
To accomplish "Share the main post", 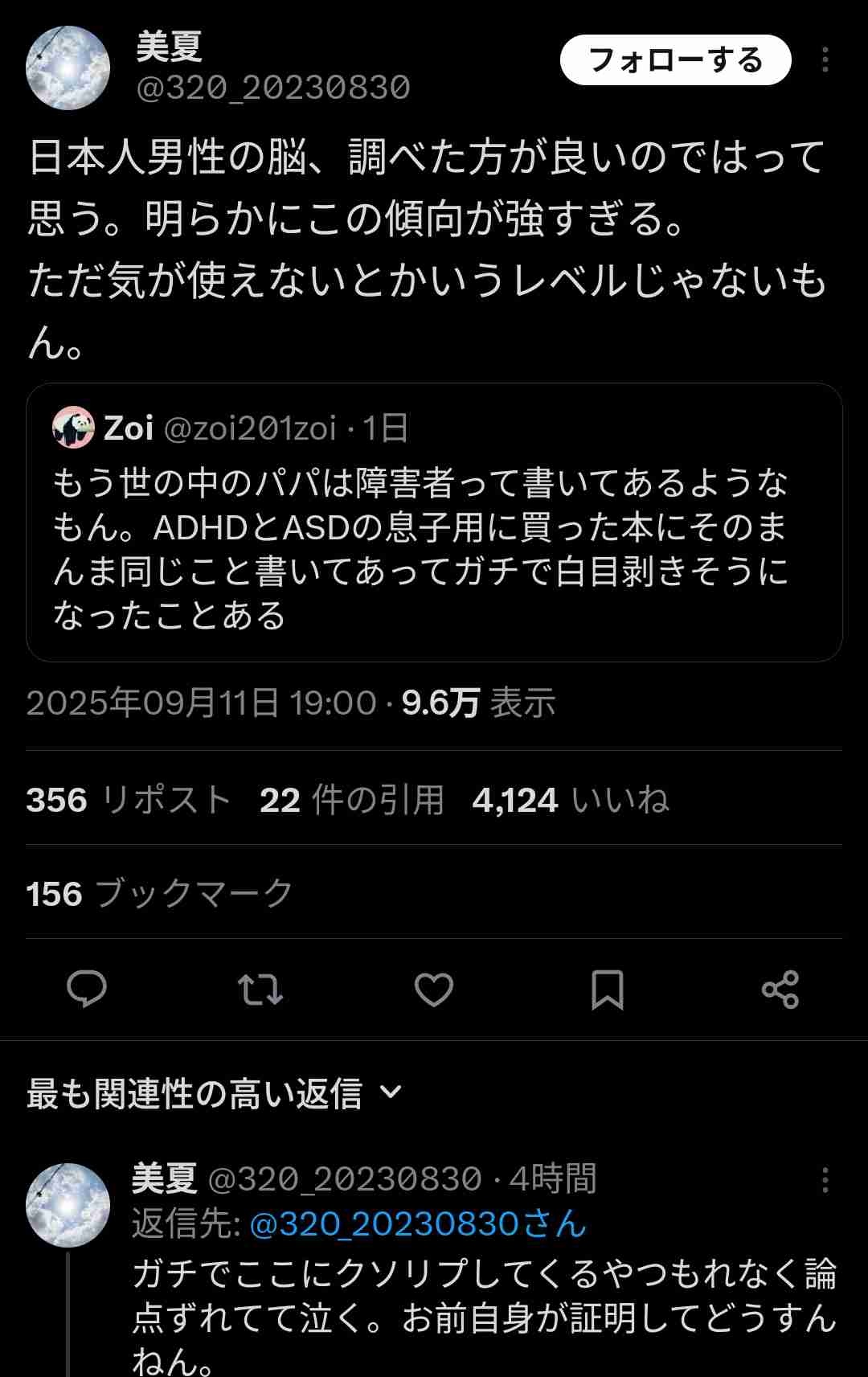I will pyautogui.click(x=780, y=989).
